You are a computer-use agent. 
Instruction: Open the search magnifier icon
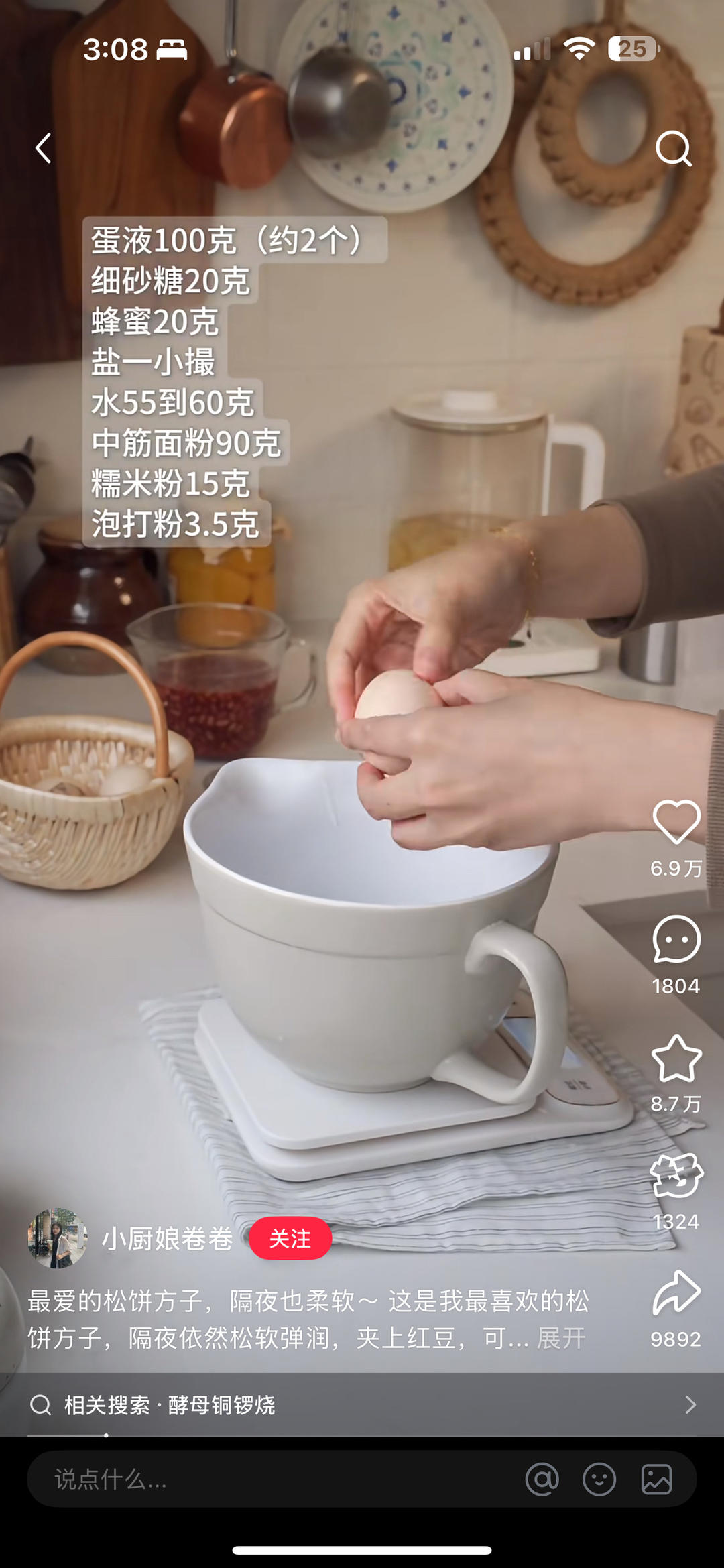pos(673,148)
